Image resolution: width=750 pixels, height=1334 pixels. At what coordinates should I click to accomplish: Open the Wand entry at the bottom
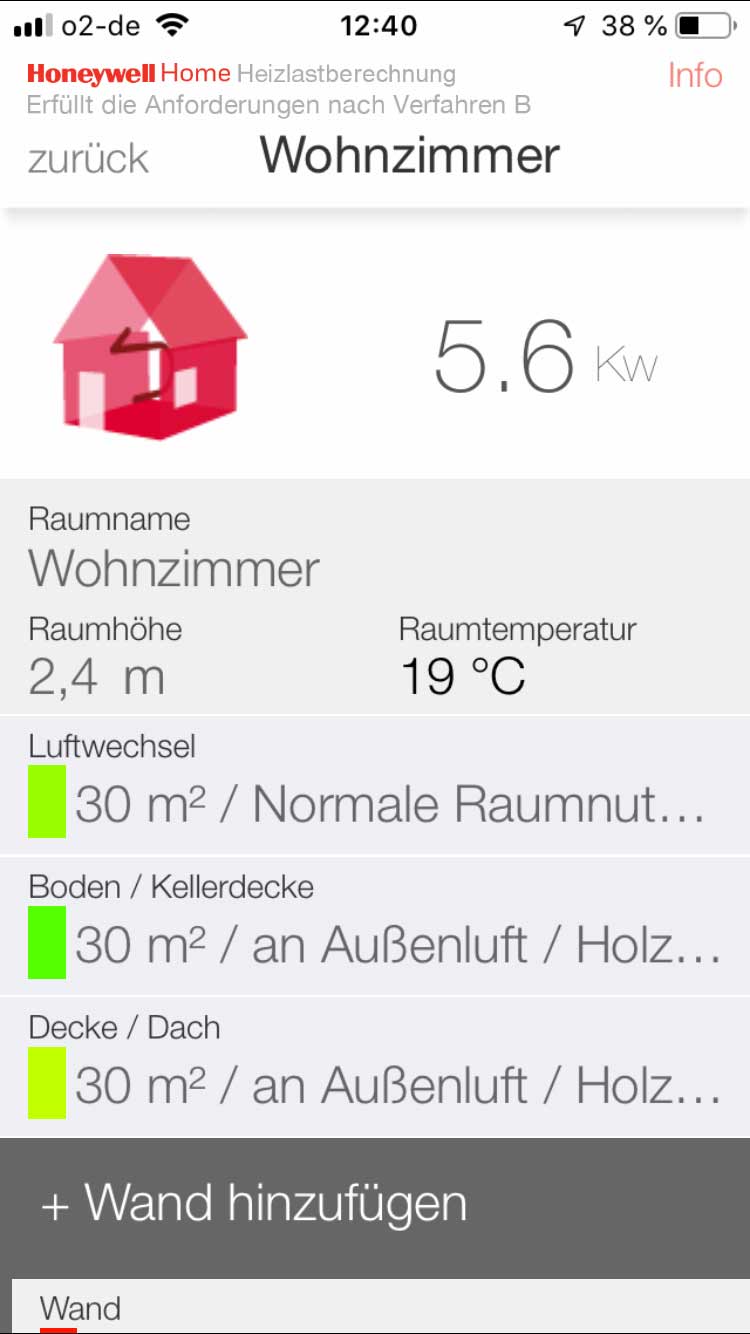(380, 1307)
